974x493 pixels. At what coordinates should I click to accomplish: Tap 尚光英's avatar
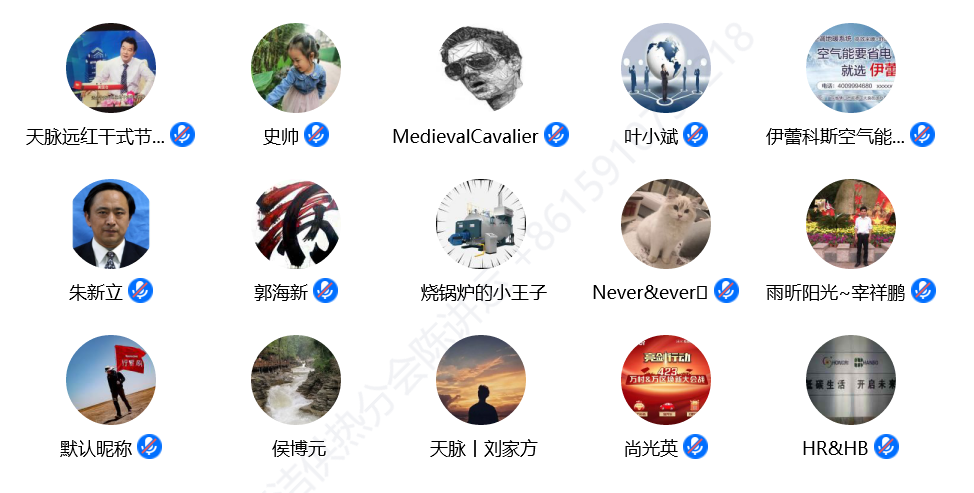(666, 380)
